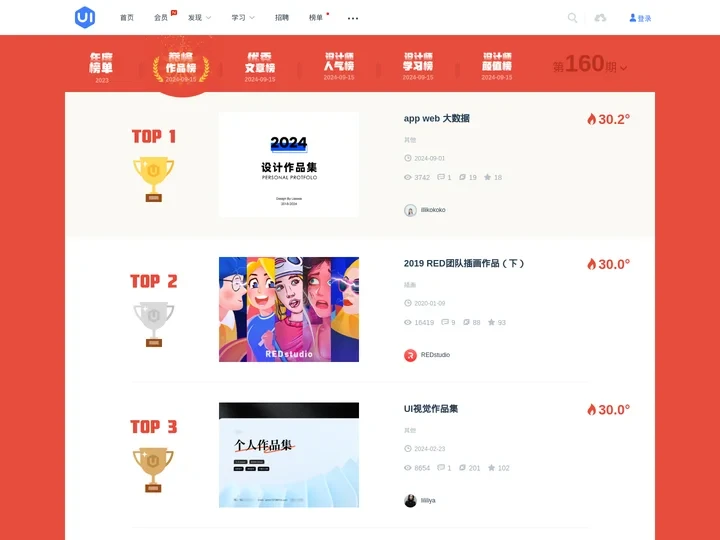Expand the 学习 menu
Screen dimensions: 720x540
click(x=243, y=18)
